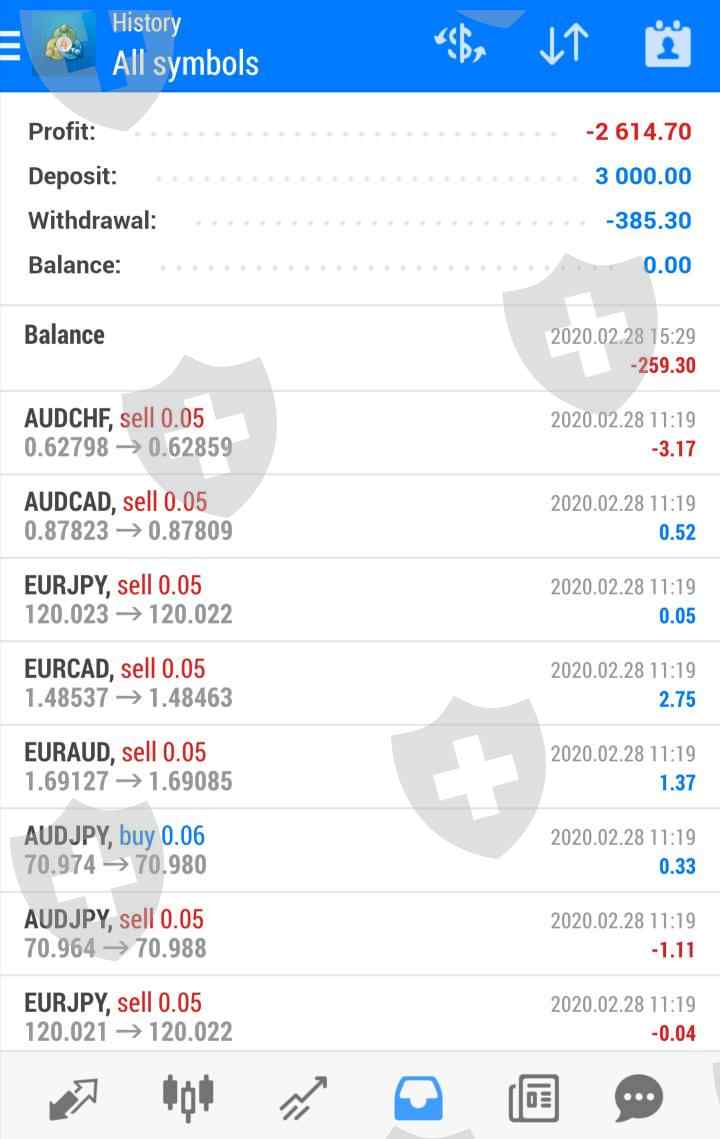Expand the EURAUD sell 0.05 trade

360,767
